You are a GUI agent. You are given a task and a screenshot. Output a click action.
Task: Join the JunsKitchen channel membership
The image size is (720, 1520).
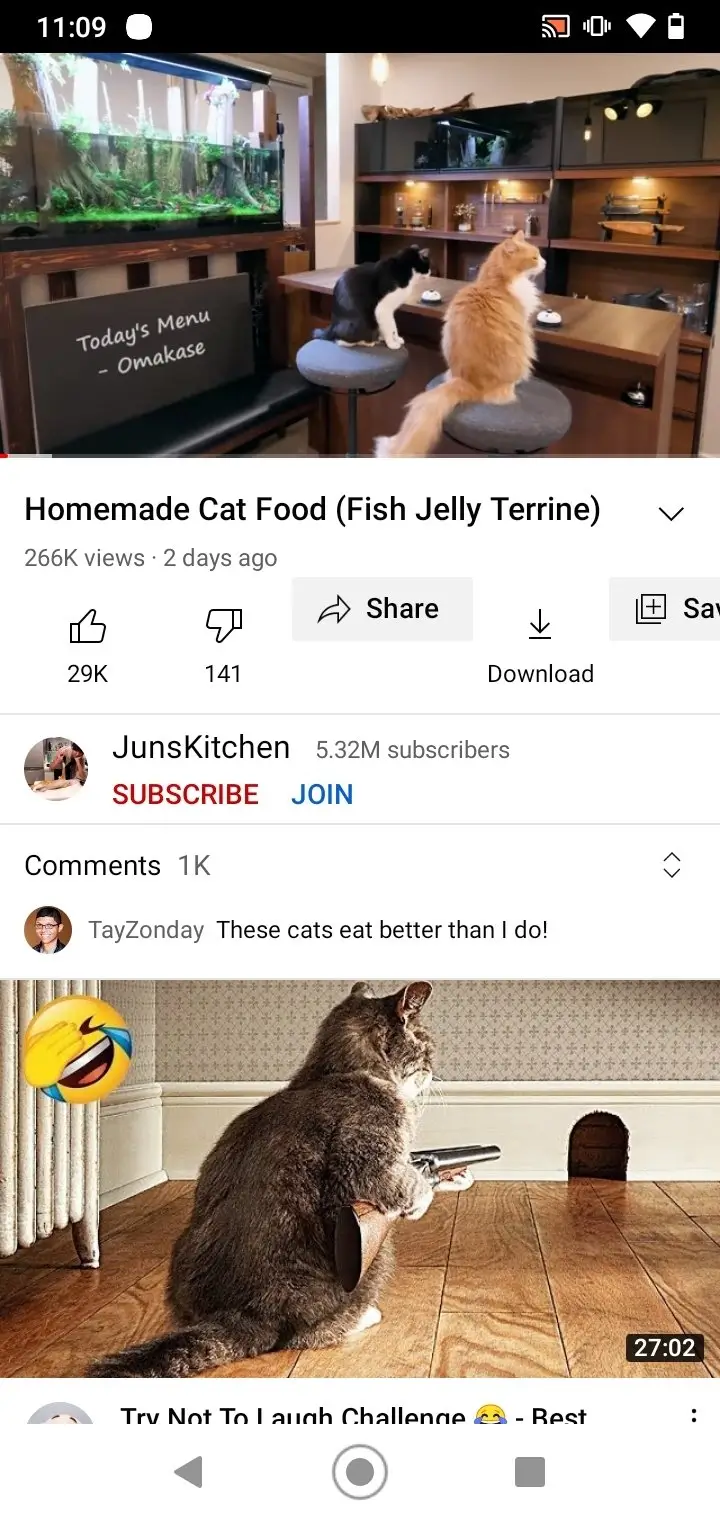click(x=322, y=794)
